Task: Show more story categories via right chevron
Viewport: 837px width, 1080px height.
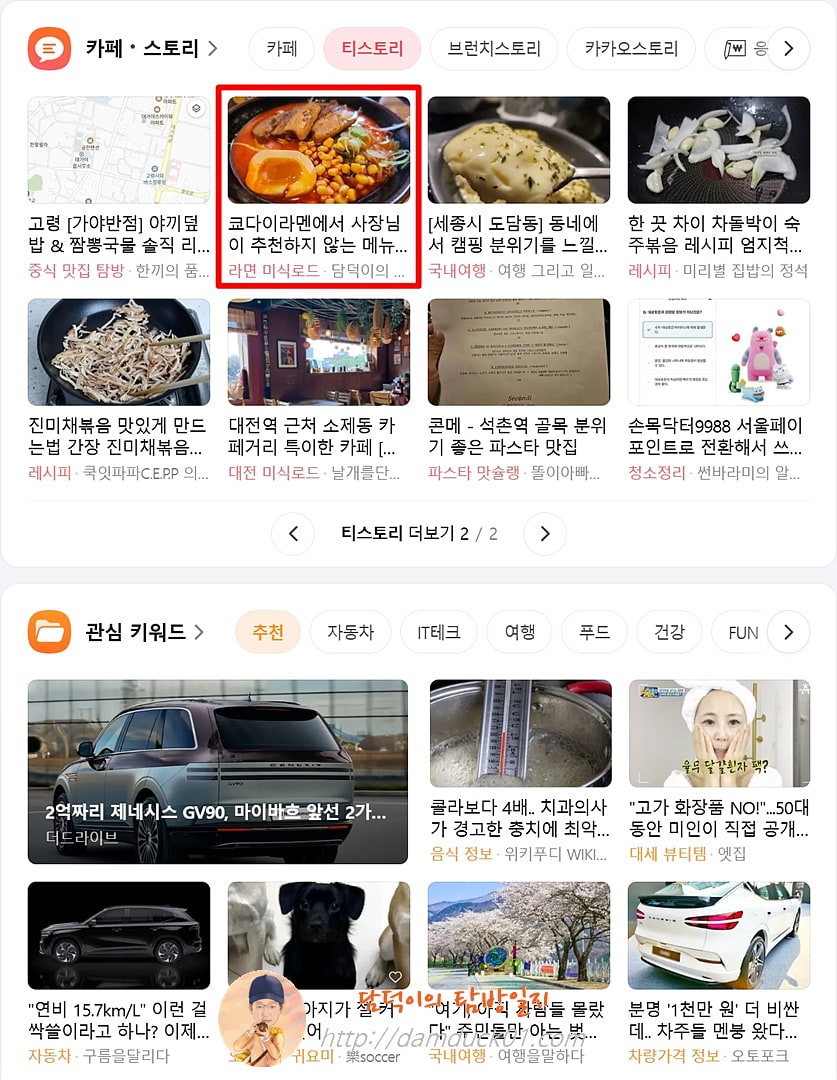Action: (789, 47)
